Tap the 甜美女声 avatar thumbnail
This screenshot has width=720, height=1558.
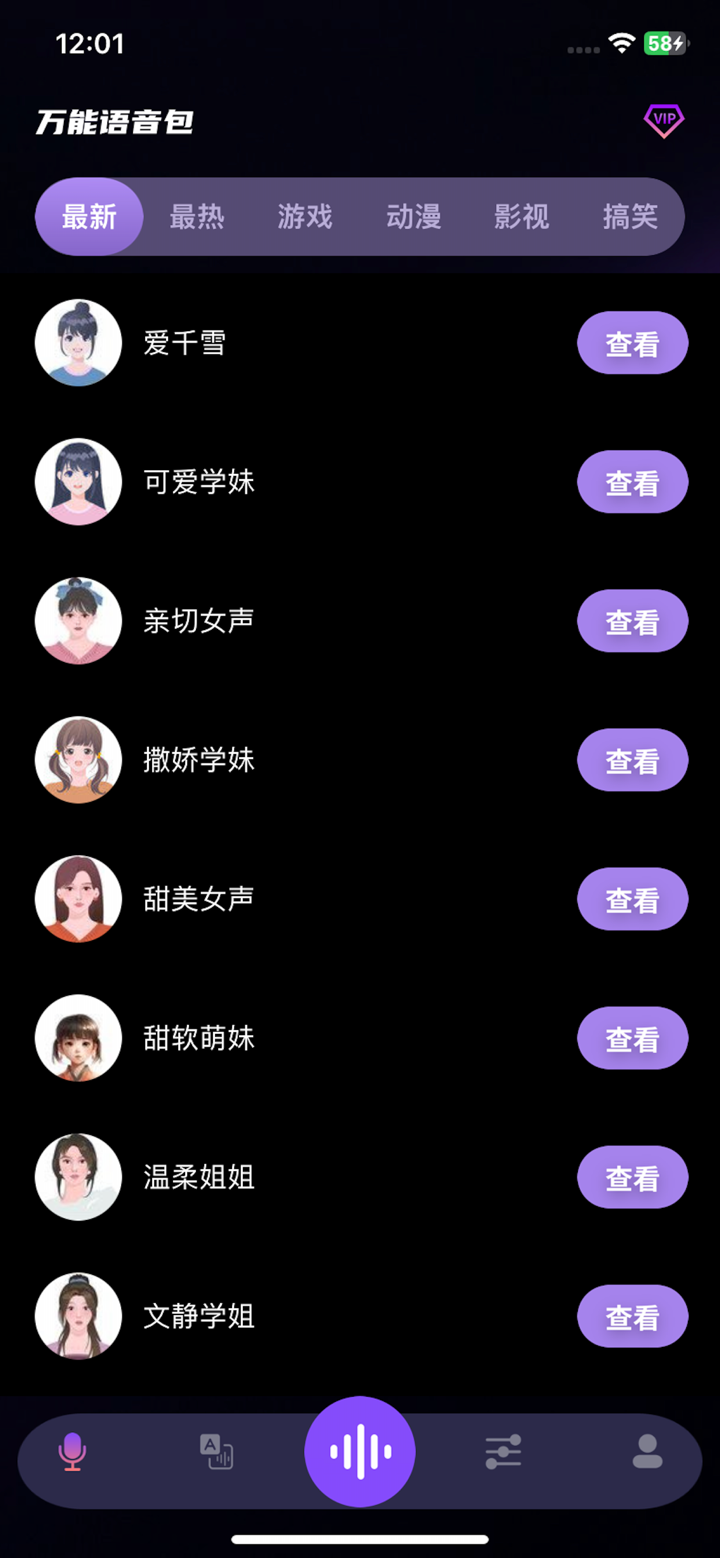click(78, 899)
